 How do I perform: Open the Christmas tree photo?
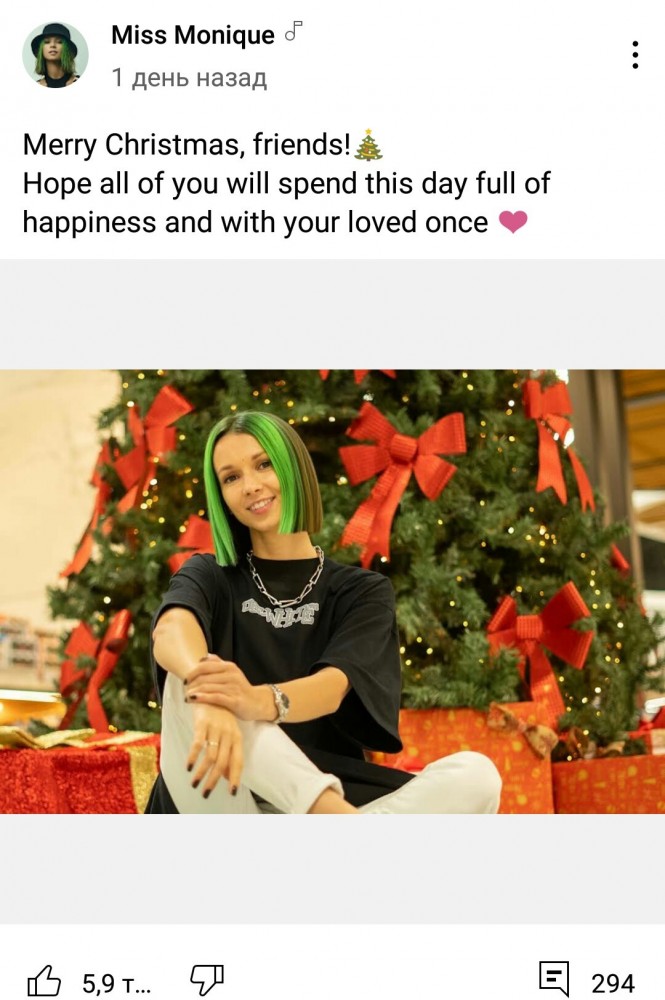coord(332,591)
